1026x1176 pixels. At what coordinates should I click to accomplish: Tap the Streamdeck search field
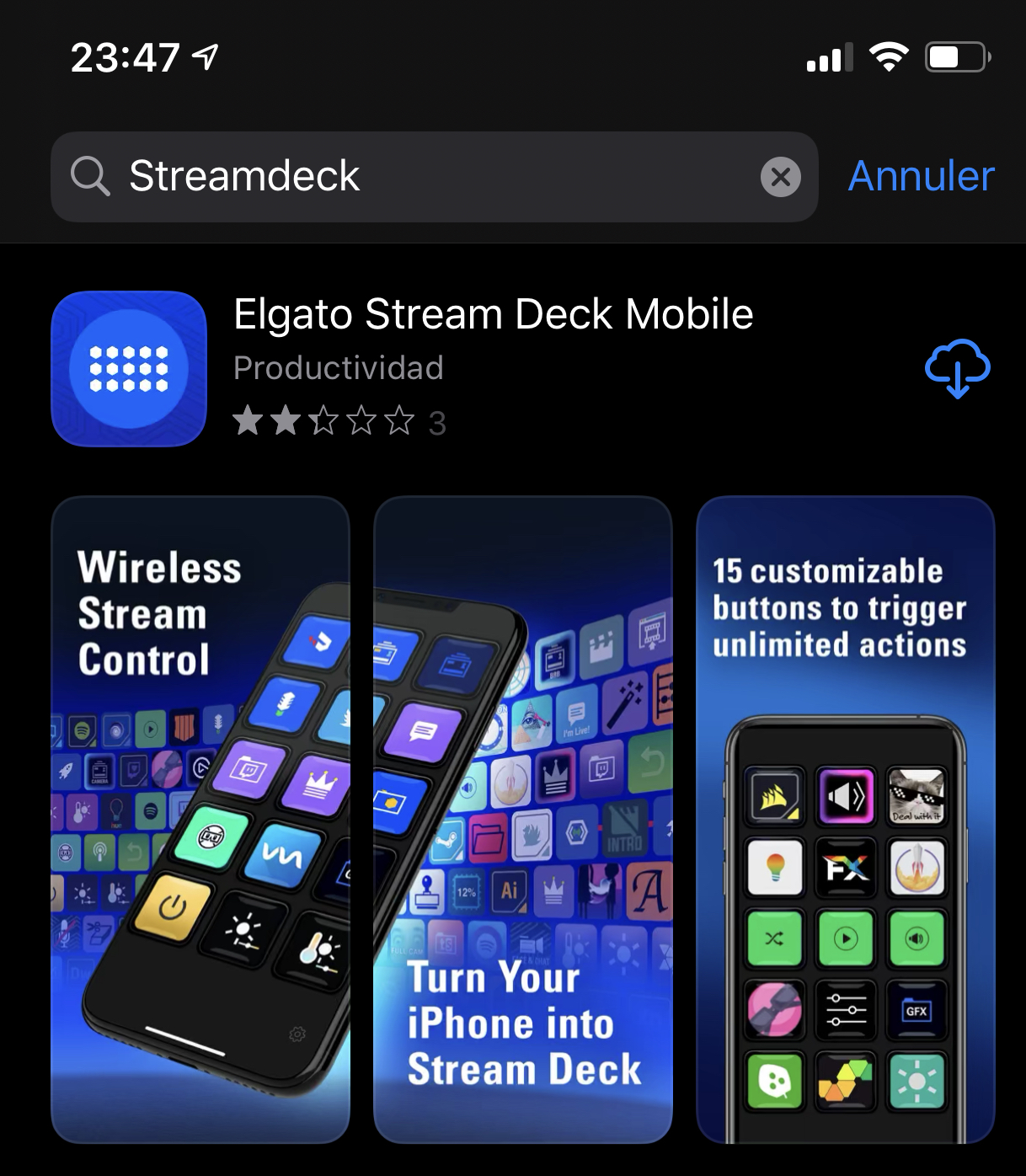pos(421,177)
